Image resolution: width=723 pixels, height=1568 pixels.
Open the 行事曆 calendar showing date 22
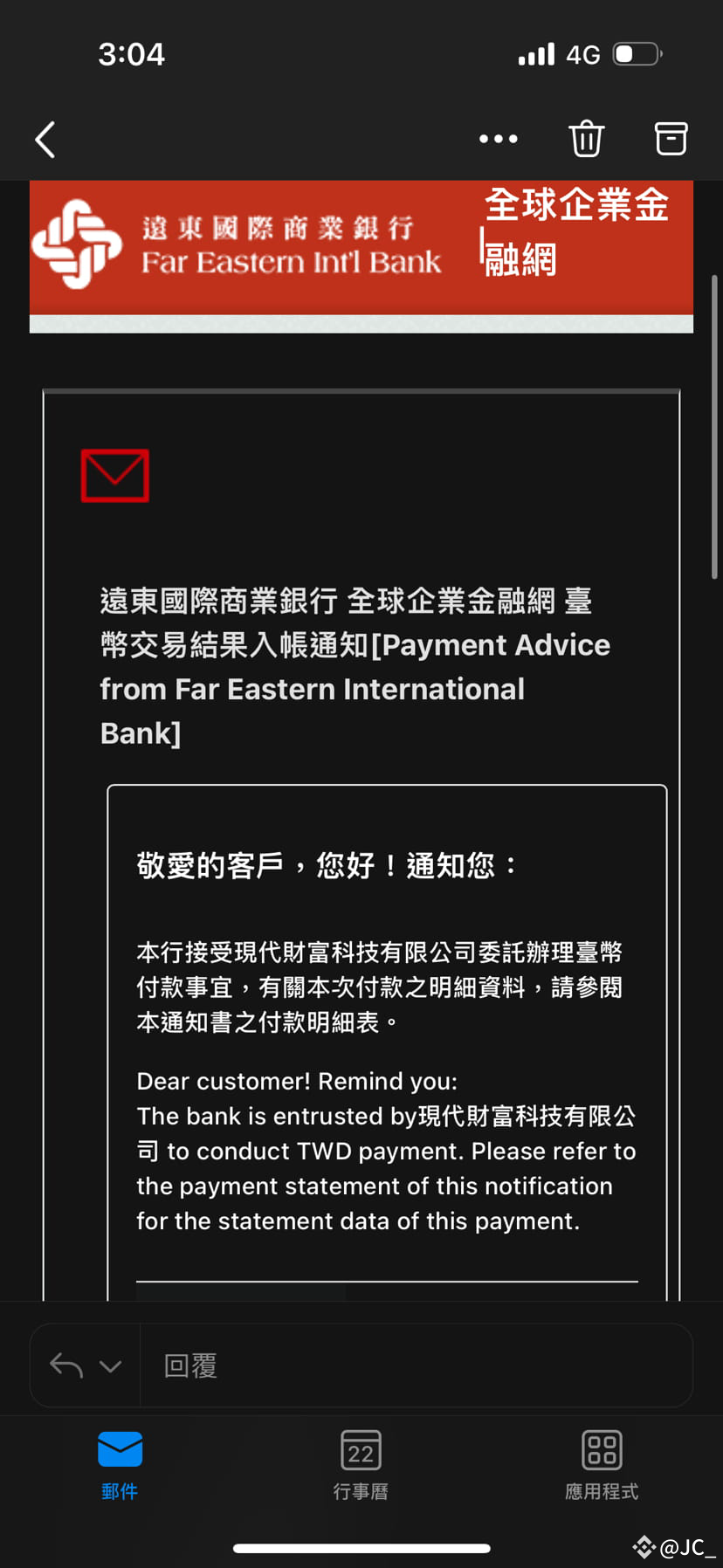(x=361, y=1449)
